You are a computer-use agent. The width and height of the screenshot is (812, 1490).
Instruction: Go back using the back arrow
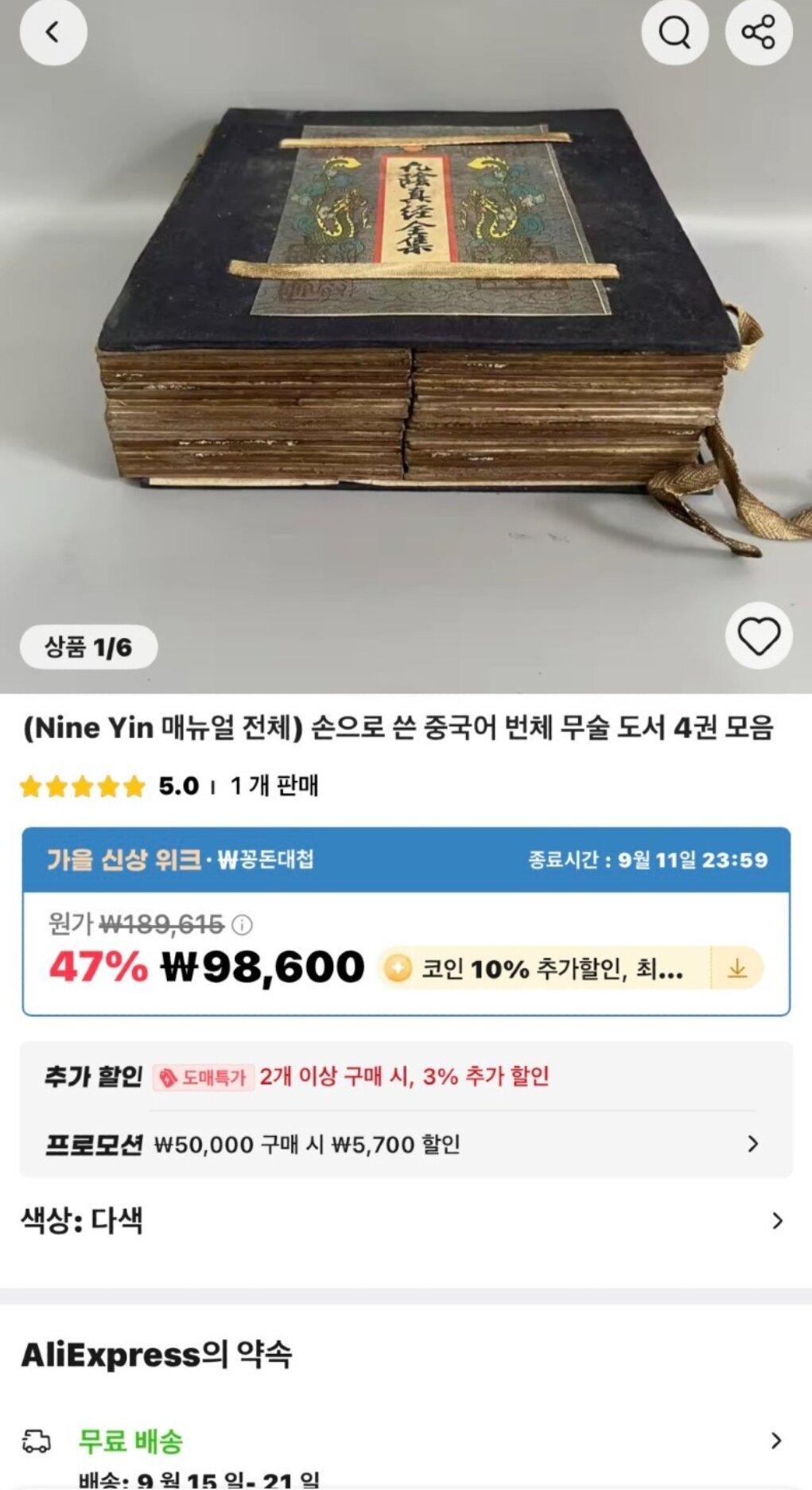tap(52, 33)
